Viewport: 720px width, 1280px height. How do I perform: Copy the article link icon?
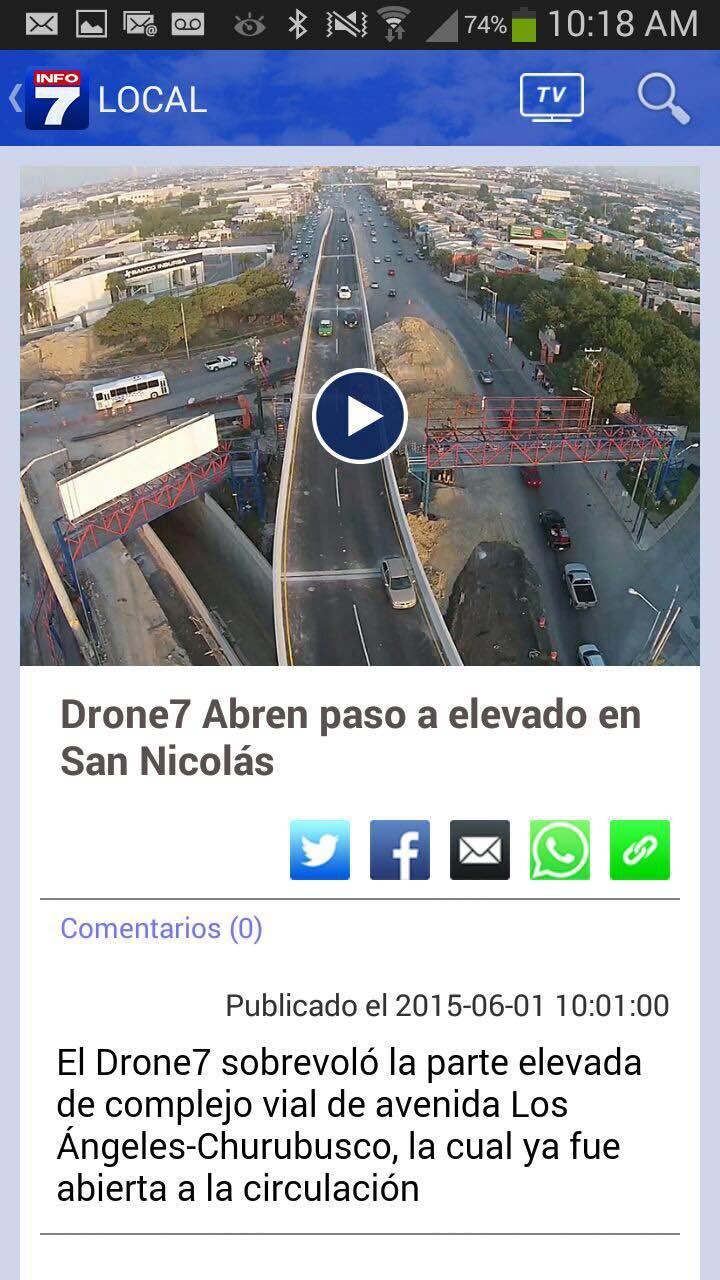639,849
